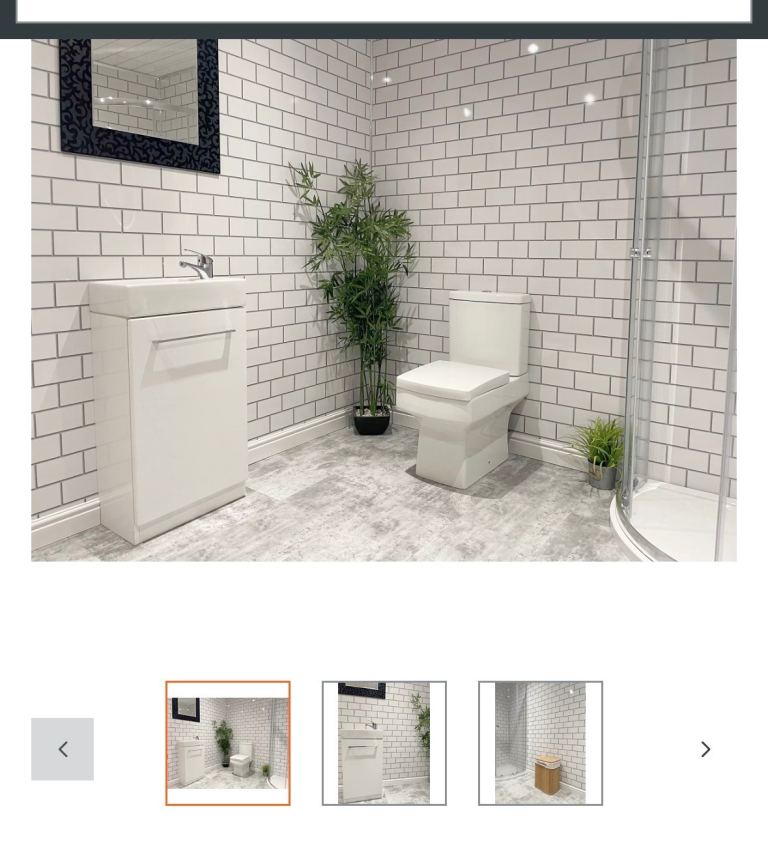Select the vanity unit close-up thumbnail

click(x=384, y=743)
